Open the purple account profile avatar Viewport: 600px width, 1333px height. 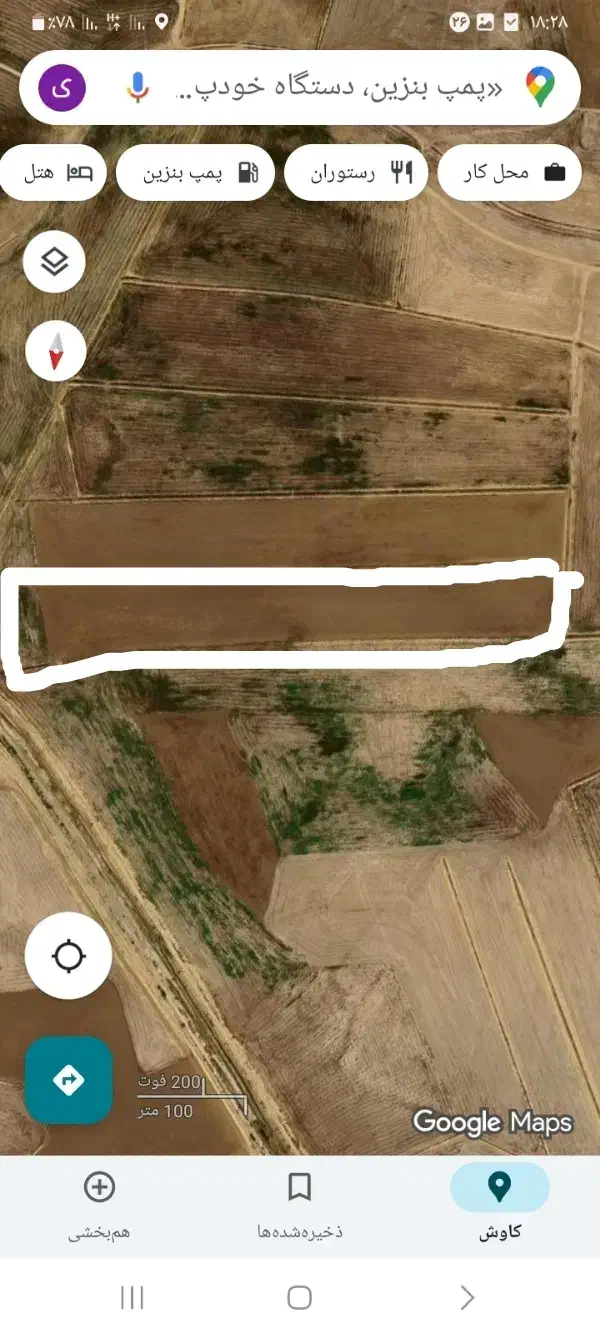click(x=62, y=88)
